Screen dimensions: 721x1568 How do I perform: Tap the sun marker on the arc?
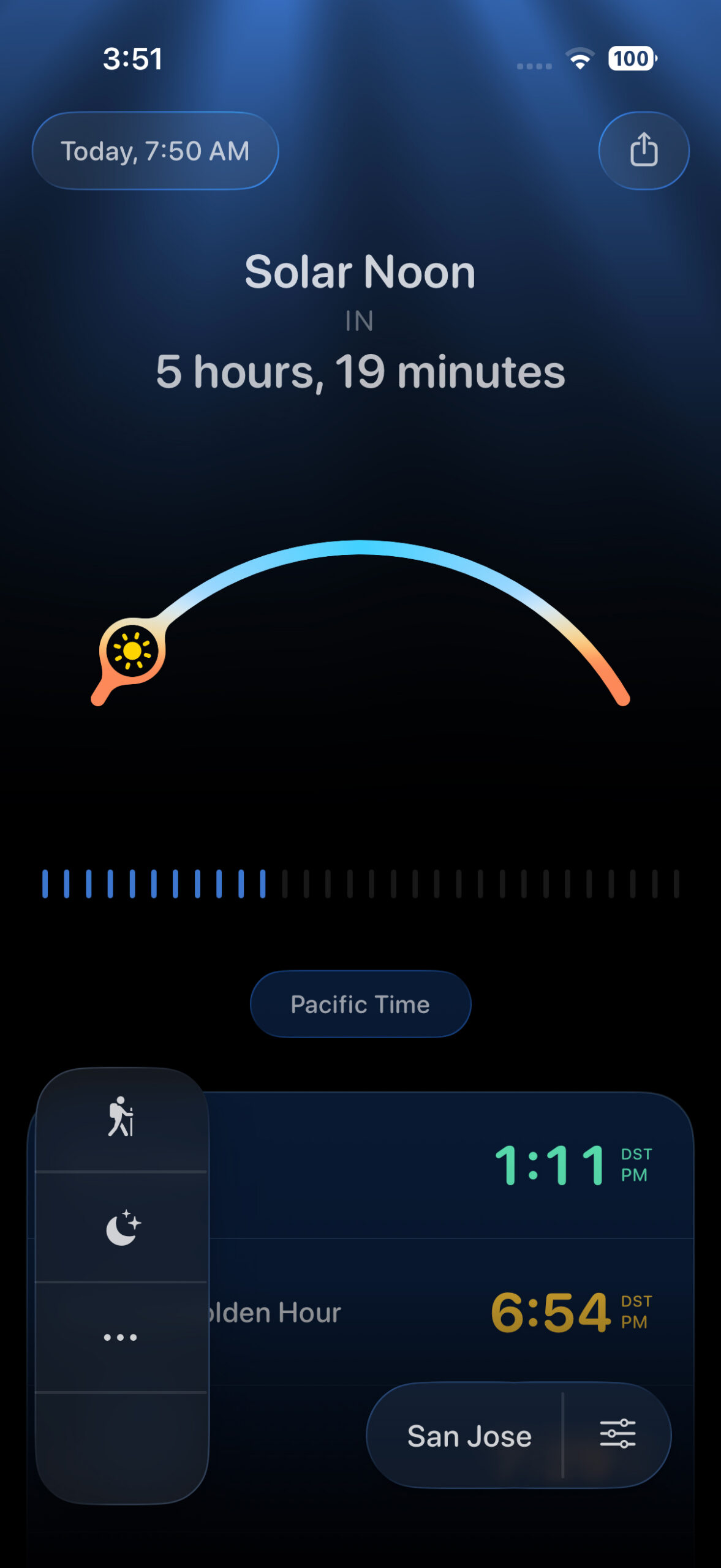132,651
